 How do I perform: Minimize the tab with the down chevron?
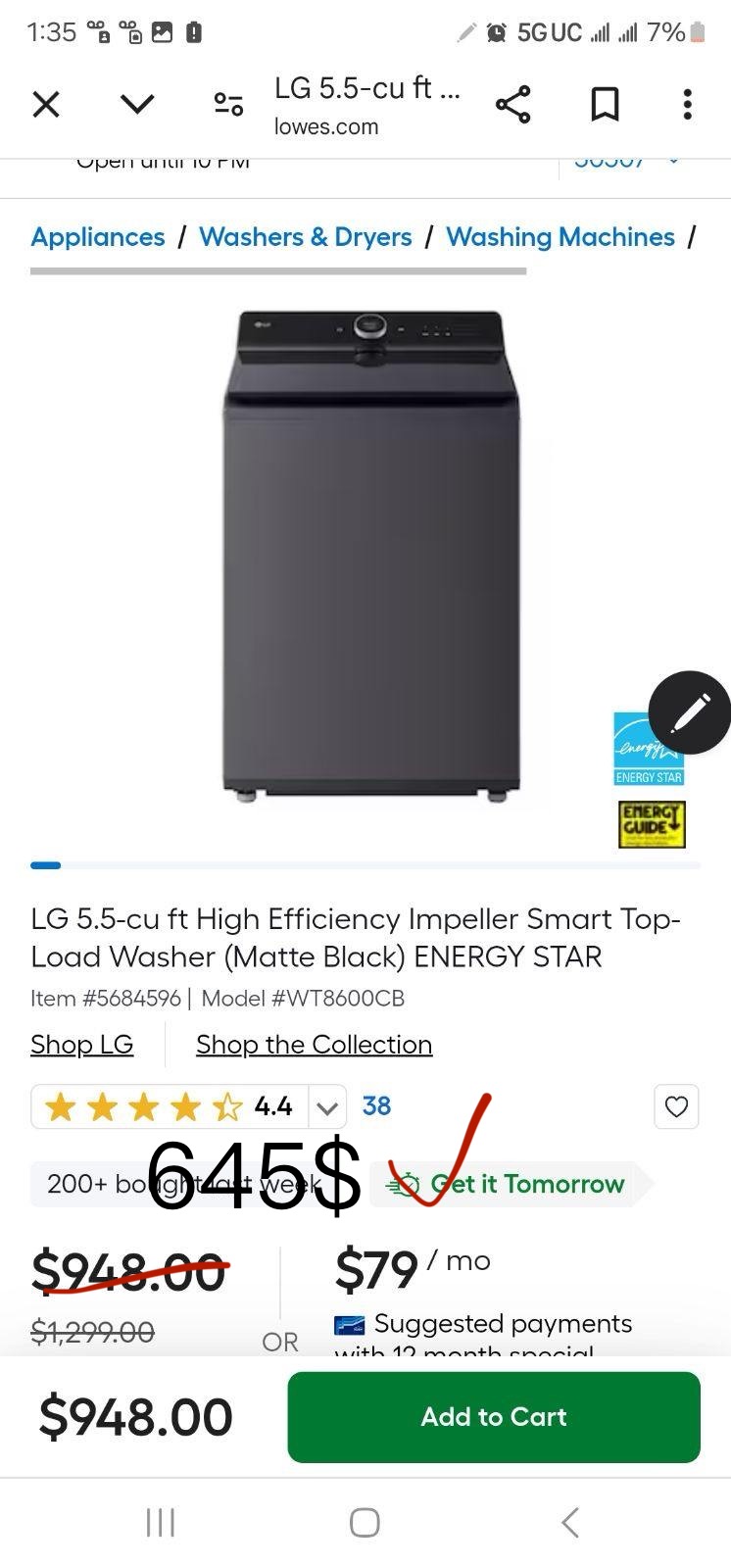(x=137, y=104)
